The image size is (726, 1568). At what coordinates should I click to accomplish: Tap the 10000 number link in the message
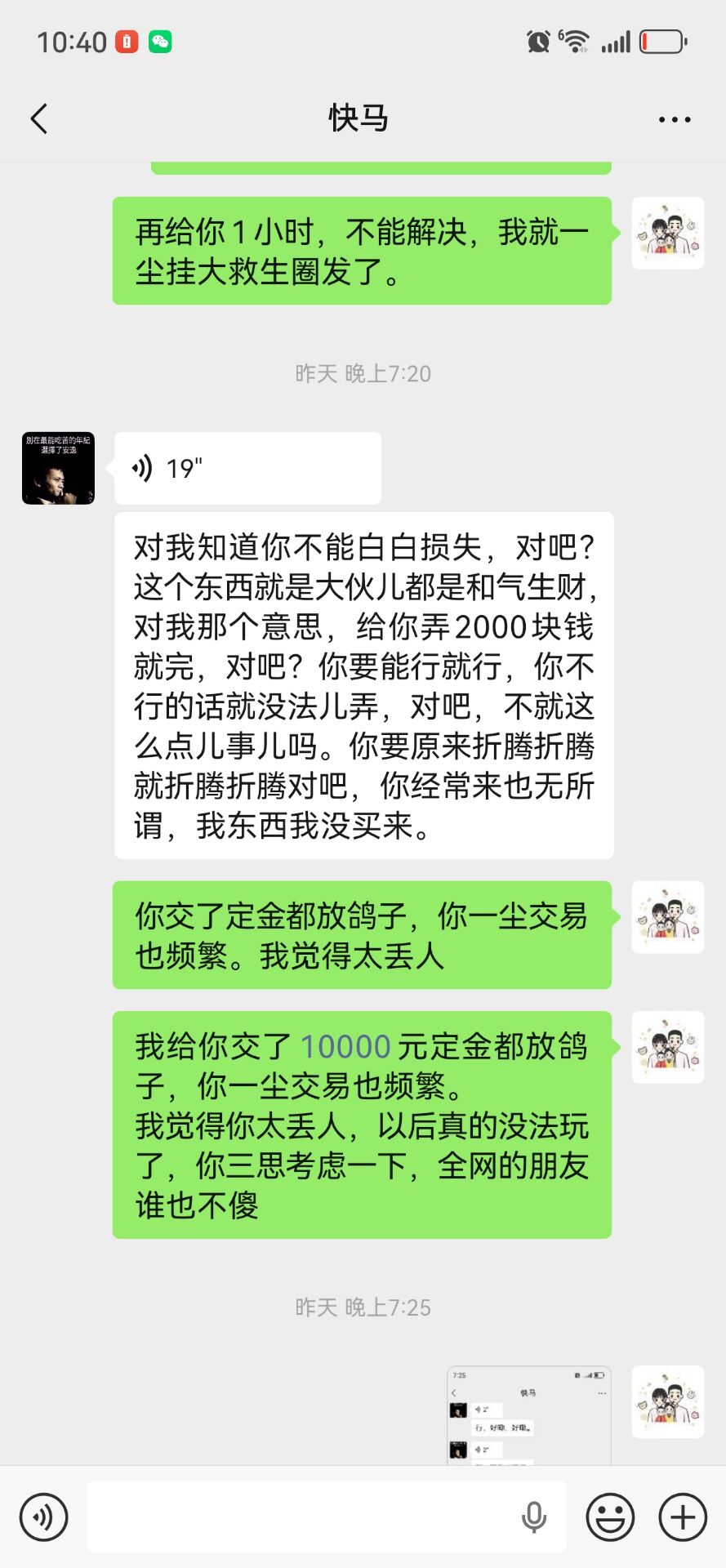[x=345, y=1046]
